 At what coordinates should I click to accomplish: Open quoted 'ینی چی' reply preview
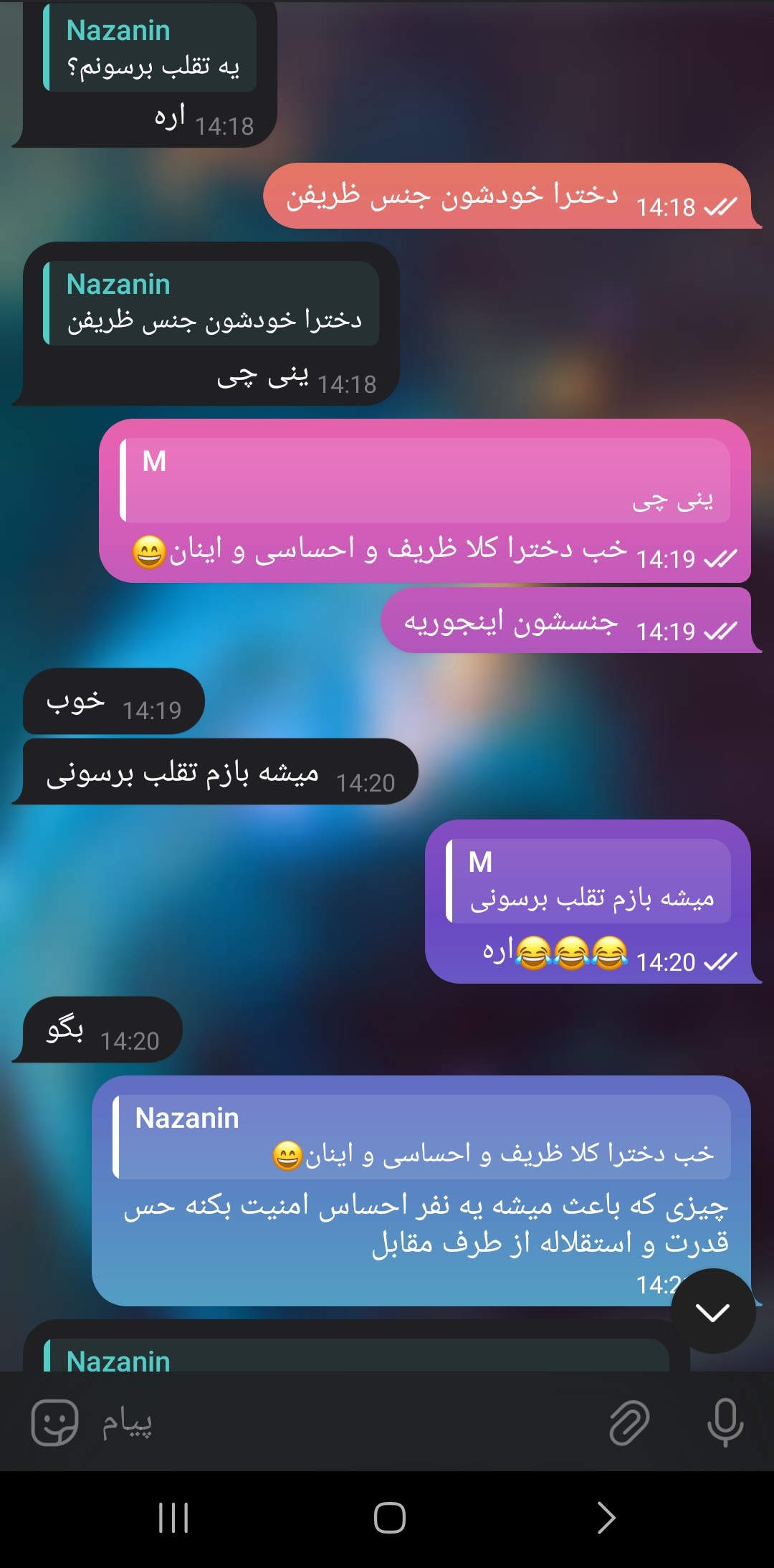pyautogui.click(x=426, y=480)
